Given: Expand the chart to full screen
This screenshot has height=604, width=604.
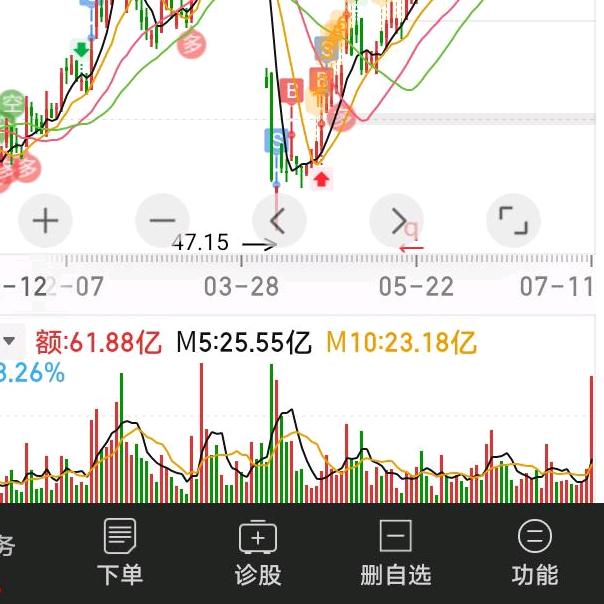Looking at the screenshot, I should [513, 221].
